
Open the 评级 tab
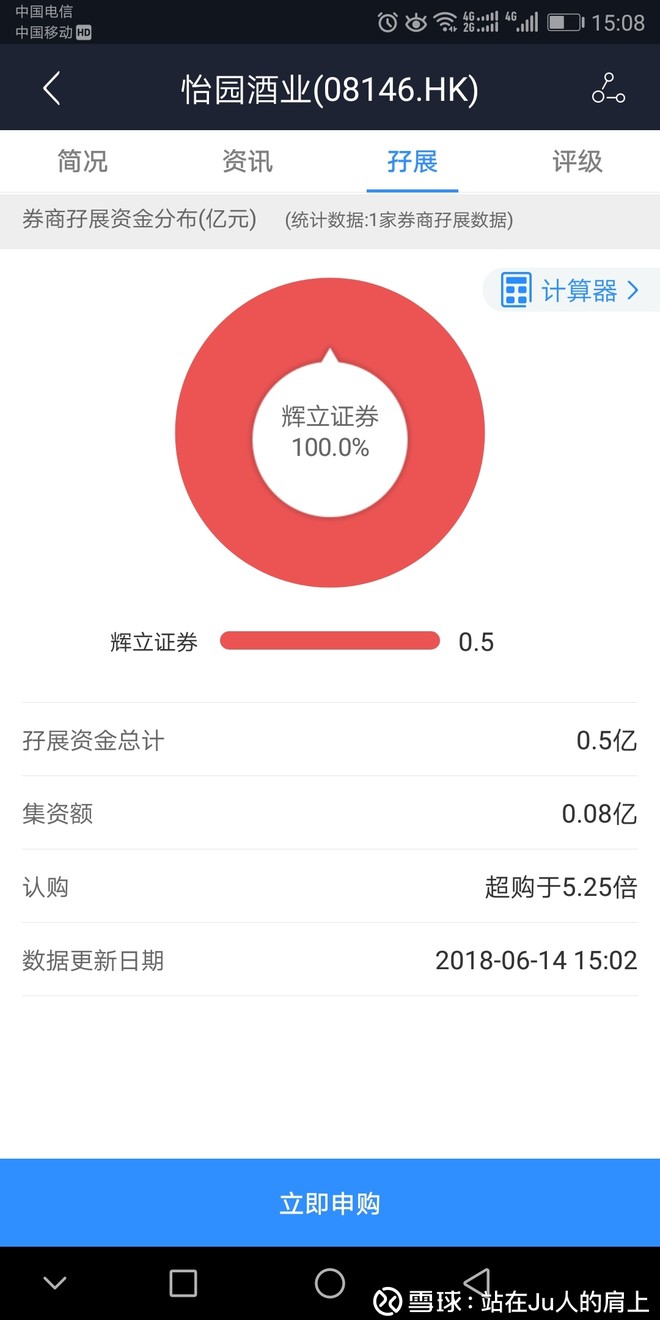click(577, 161)
